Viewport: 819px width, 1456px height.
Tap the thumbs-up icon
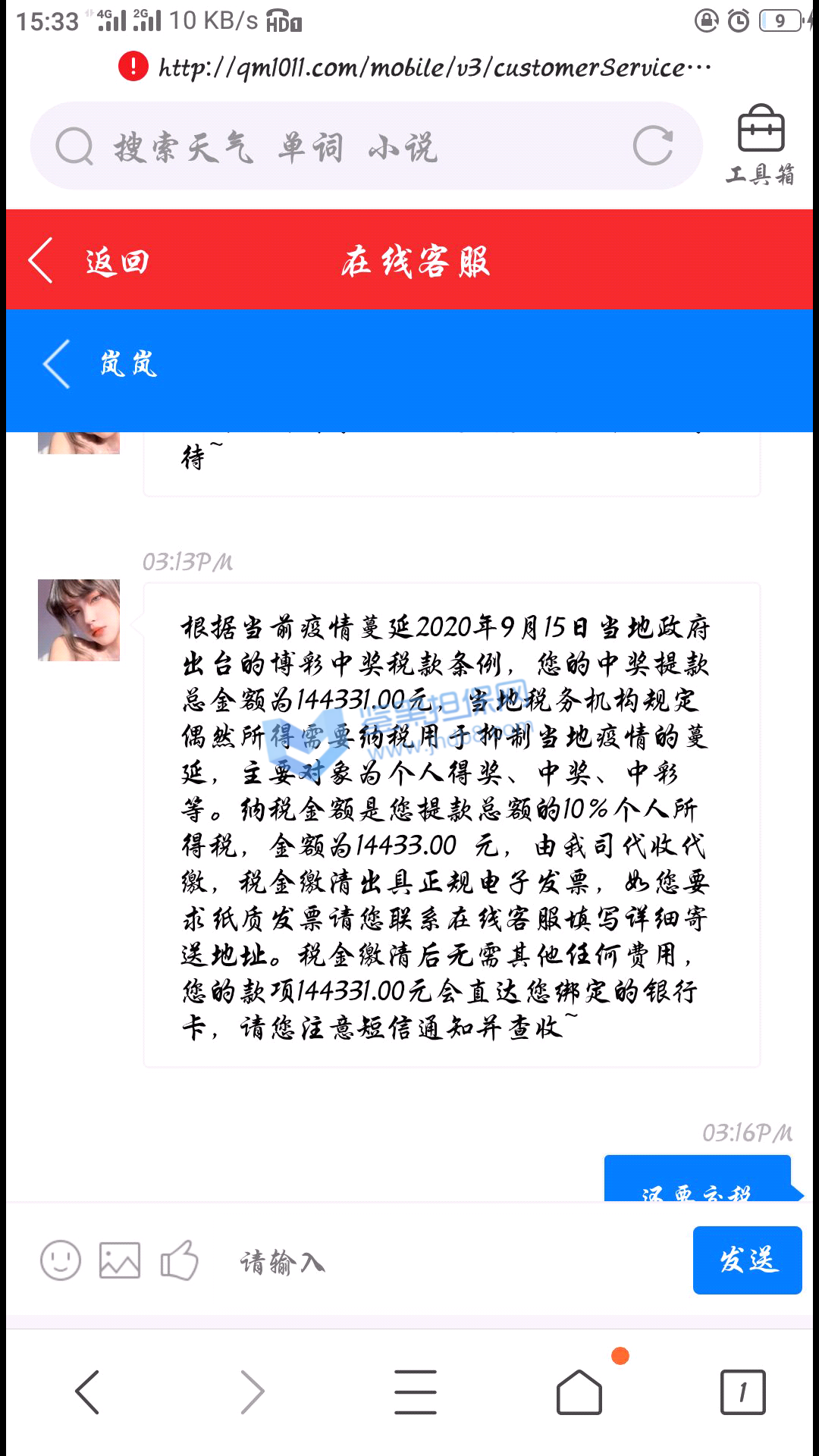[179, 1260]
